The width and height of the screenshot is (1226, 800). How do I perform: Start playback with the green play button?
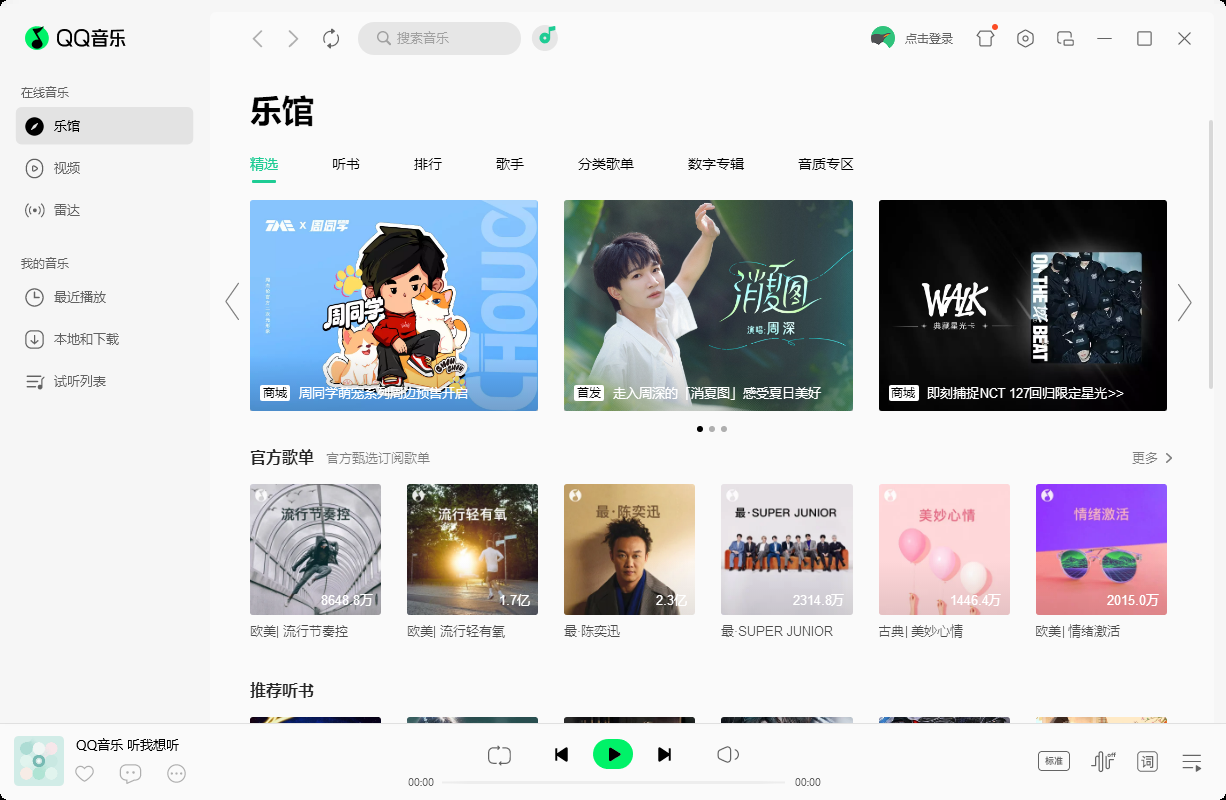[x=613, y=754]
